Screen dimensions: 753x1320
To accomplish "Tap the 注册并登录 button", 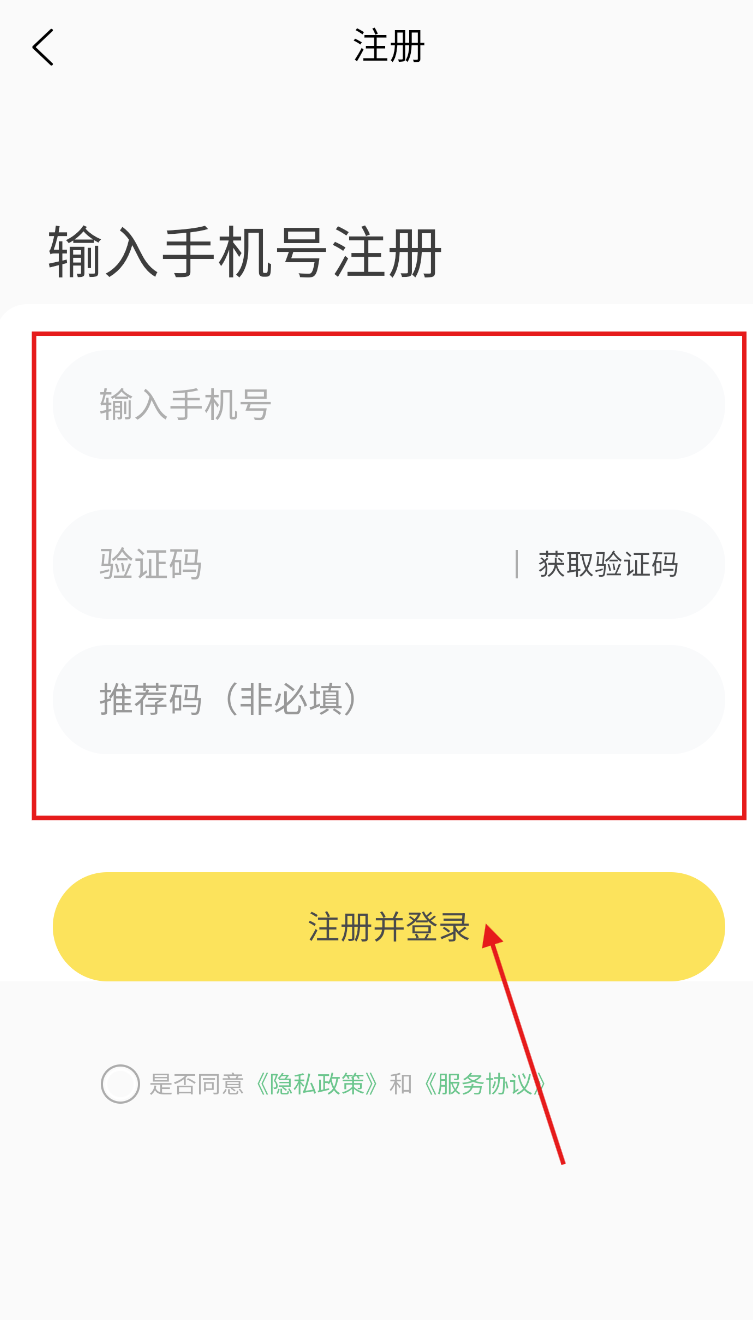I will pyautogui.click(x=388, y=927).
